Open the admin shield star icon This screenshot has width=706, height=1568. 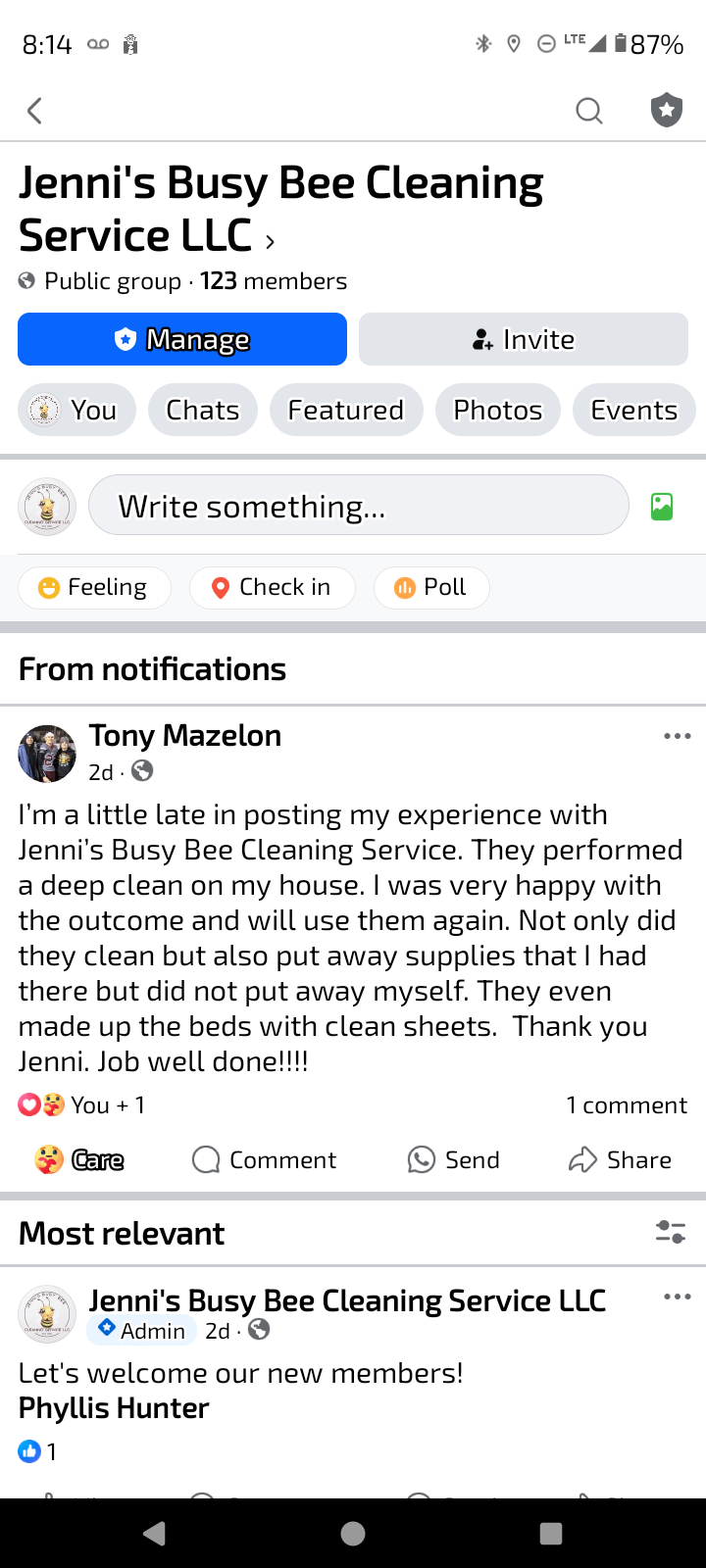(667, 111)
